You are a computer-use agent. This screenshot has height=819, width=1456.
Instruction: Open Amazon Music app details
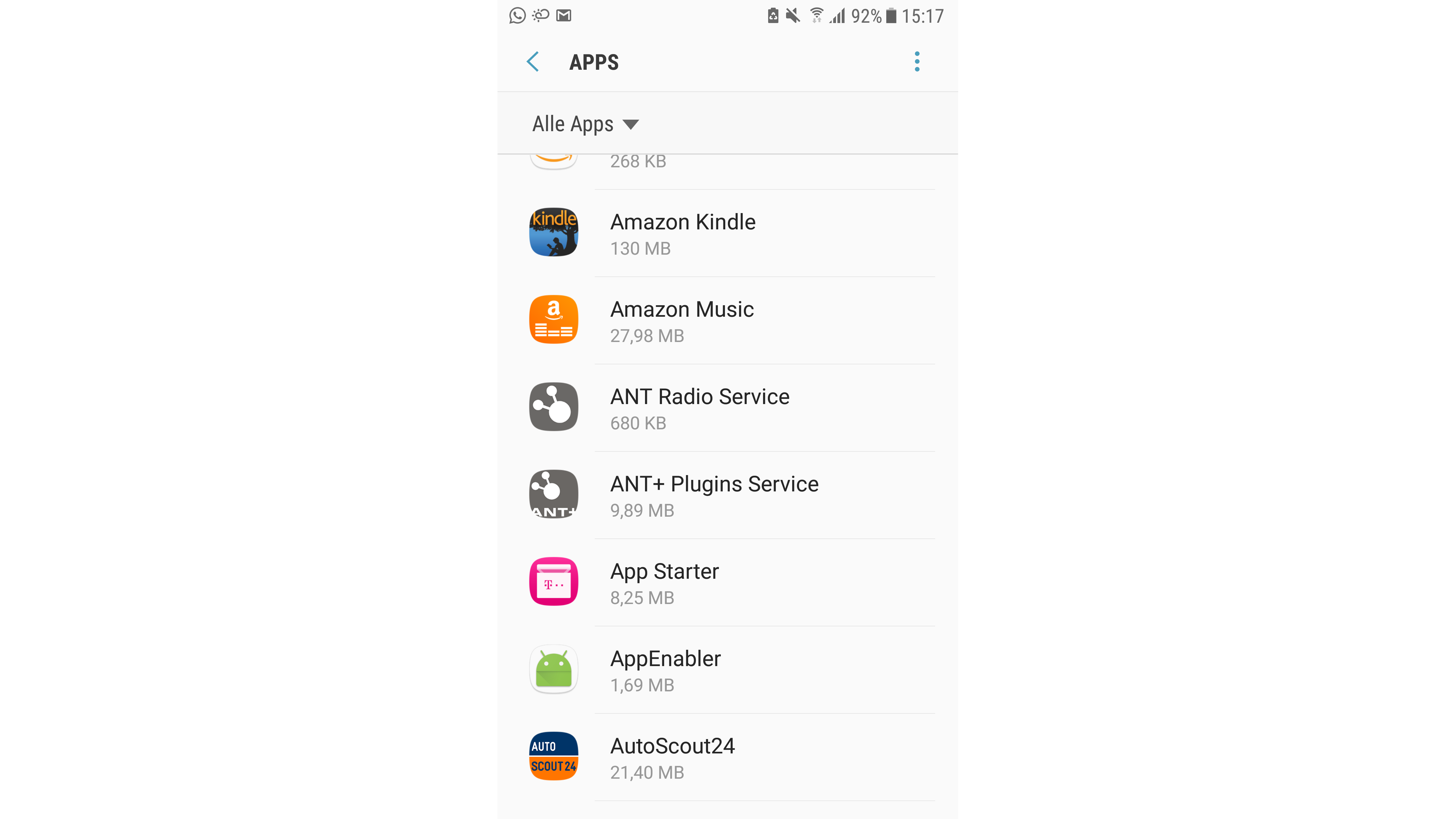[727, 321]
